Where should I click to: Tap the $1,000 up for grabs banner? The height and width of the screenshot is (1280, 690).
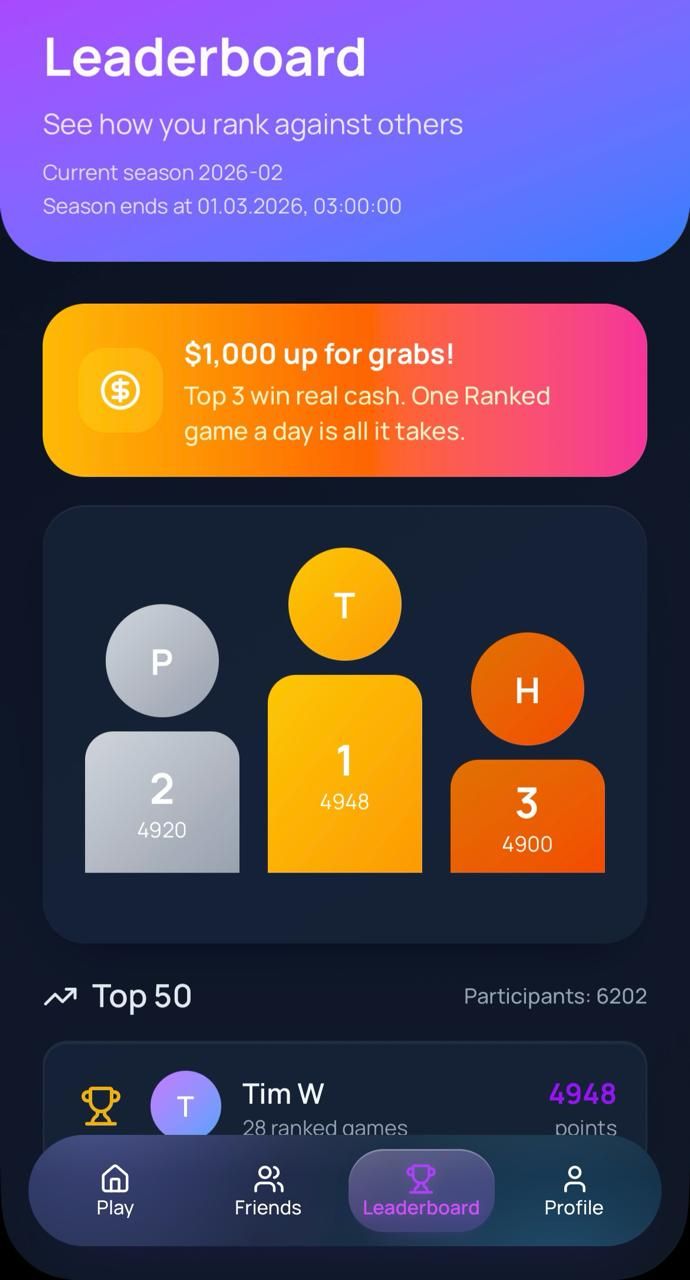pos(344,390)
